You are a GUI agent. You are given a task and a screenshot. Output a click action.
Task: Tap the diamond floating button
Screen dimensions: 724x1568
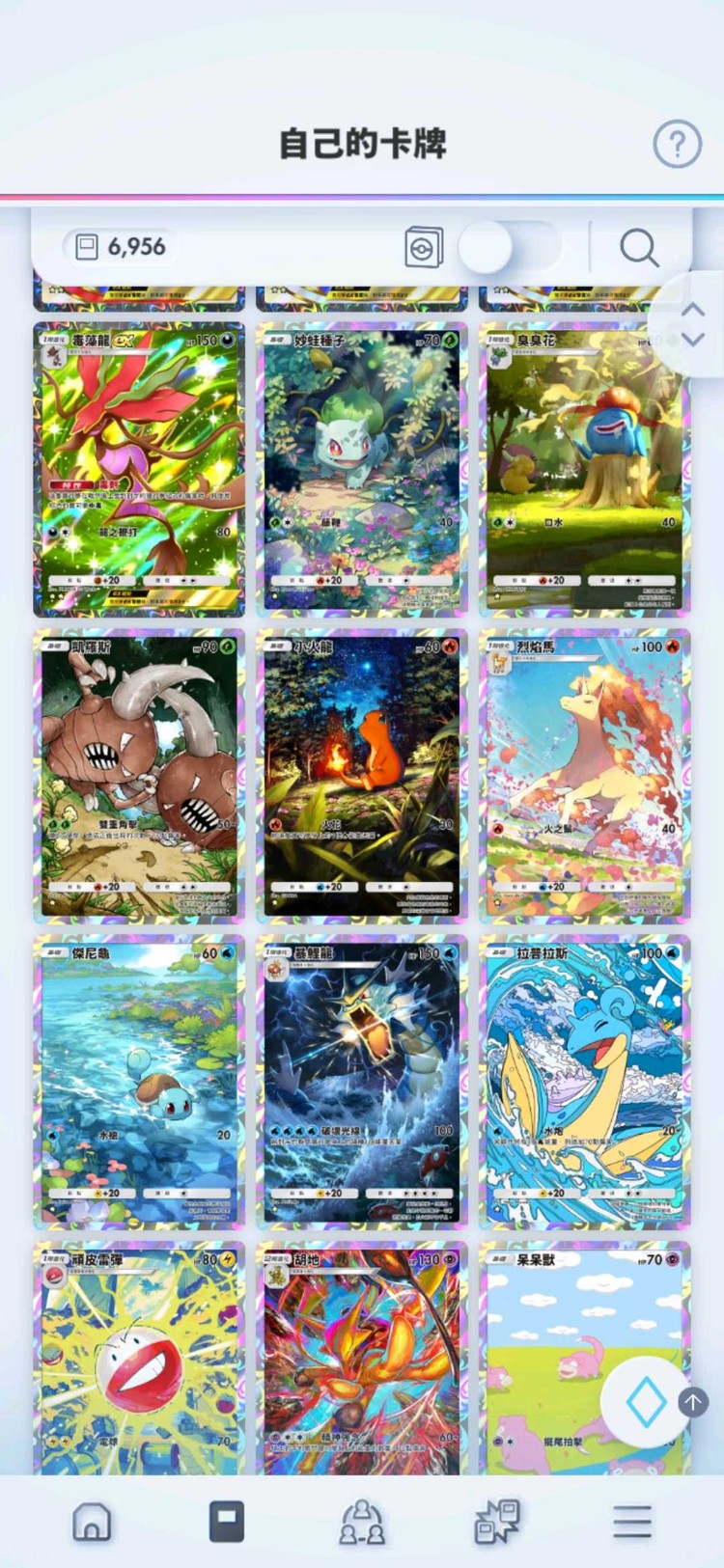coord(645,1402)
